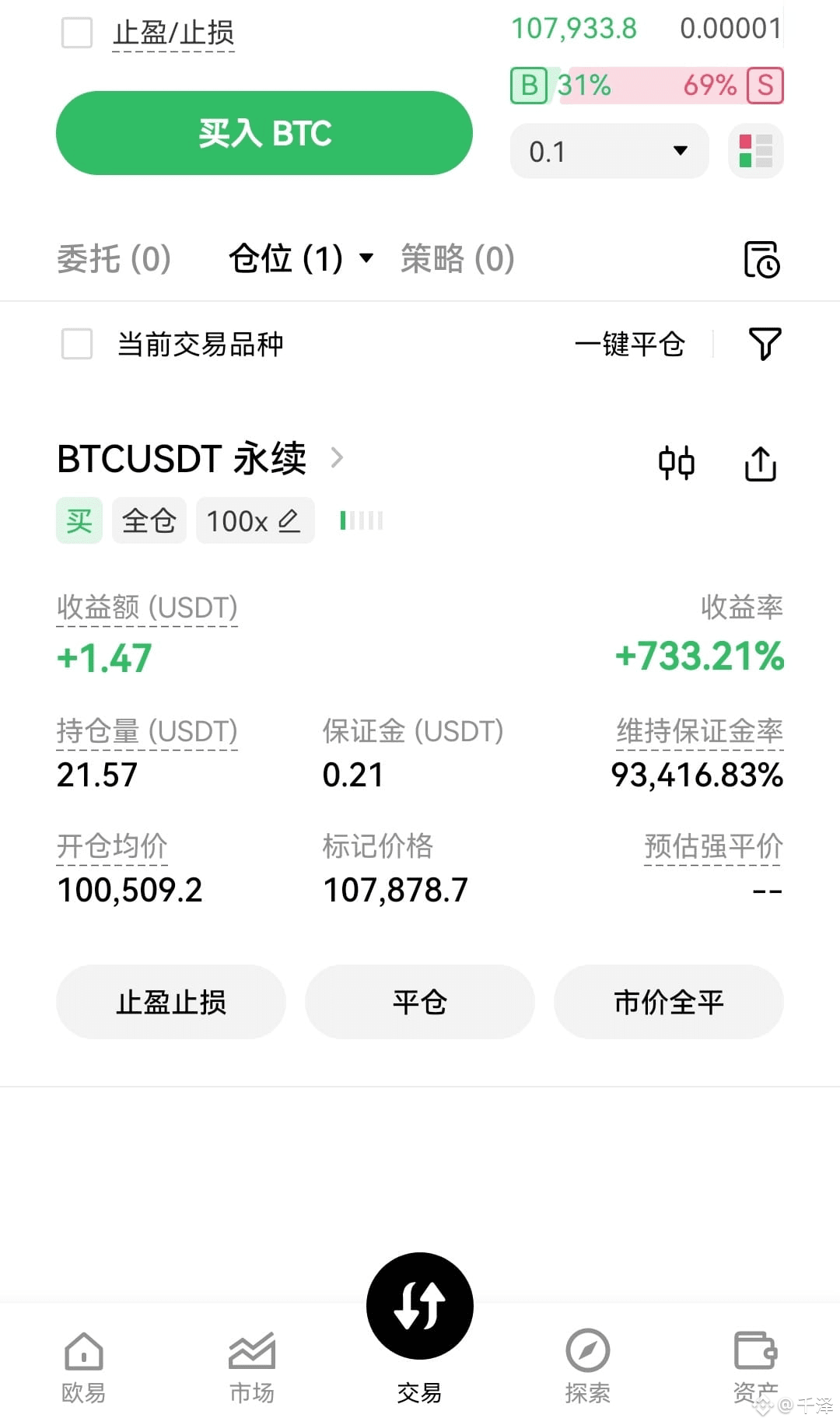Viewport: 840px width, 1425px height.
Task: Tap the 止盈止损 position button
Action: 171,1002
